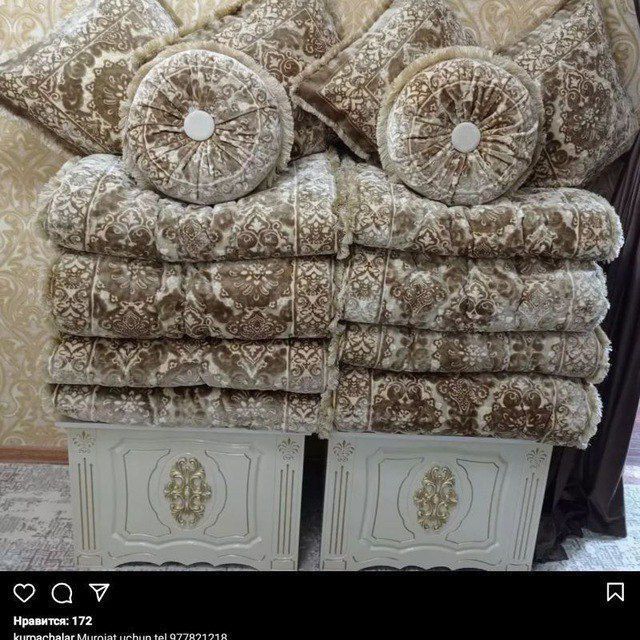Share the post via the paper-plane icon
The image size is (640, 640).
pyautogui.click(x=99, y=593)
